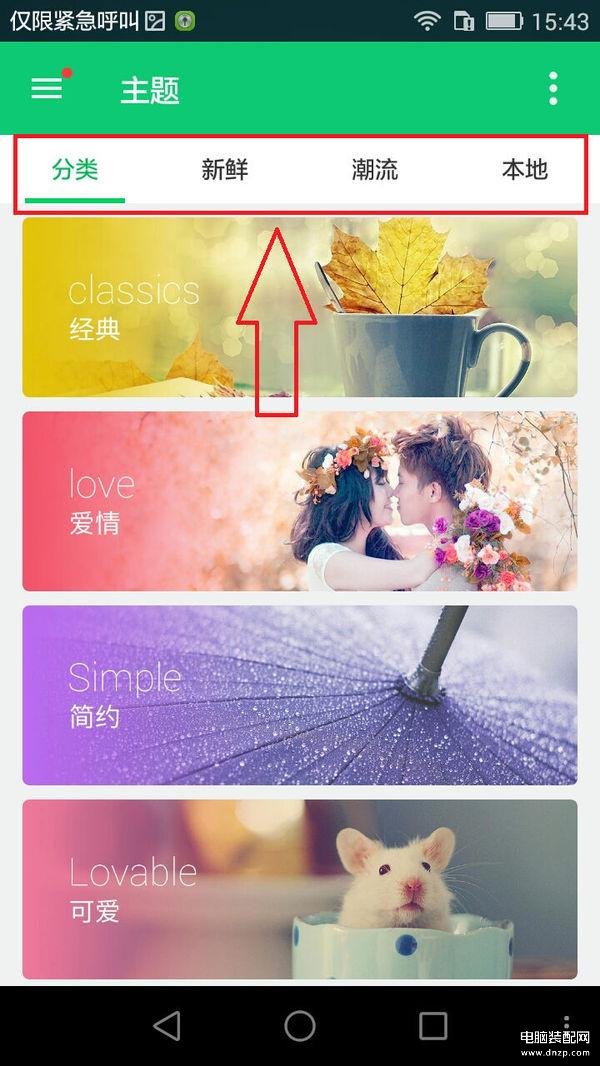The height and width of the screenshot is (1066, 600).
Task: Go to the home screen
Action: [300, 1025]
